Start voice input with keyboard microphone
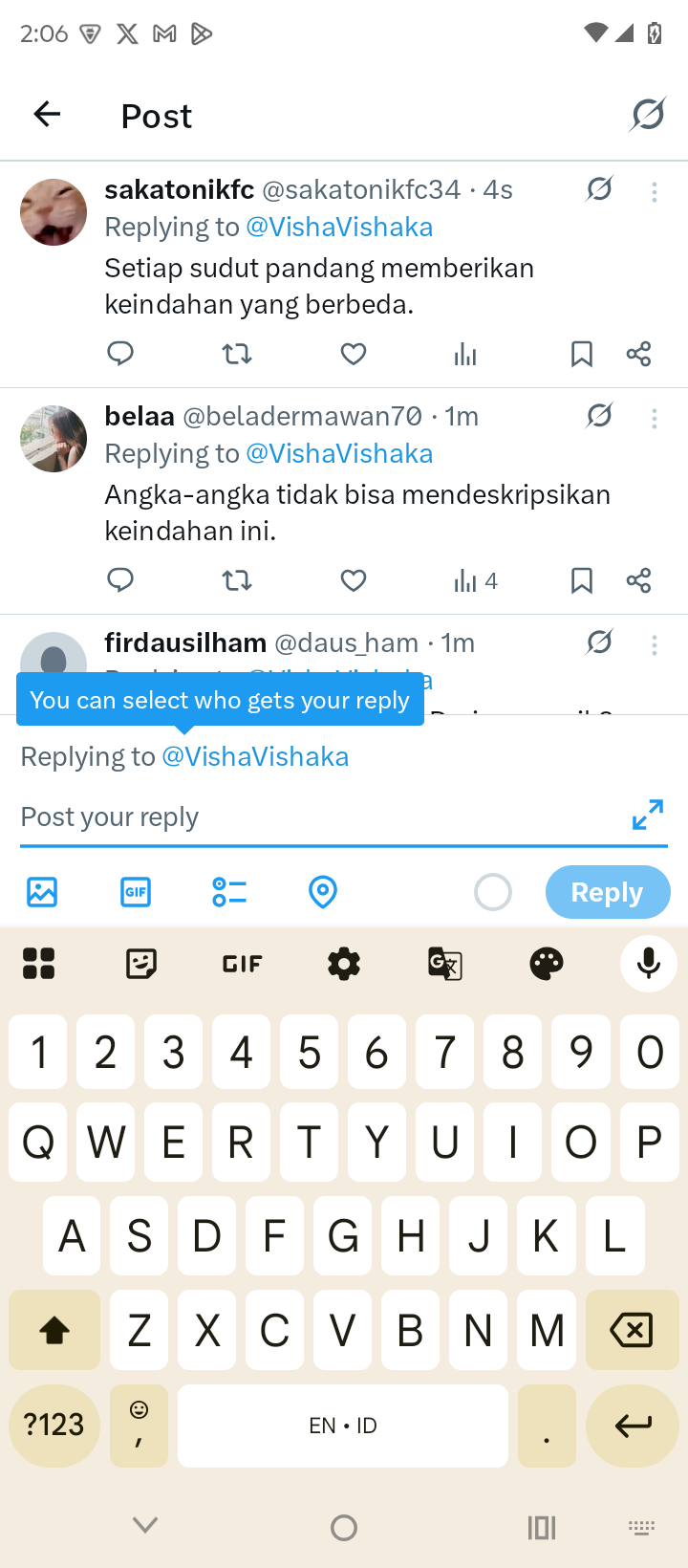This screenshot has width=688, height=1568. 649,964
